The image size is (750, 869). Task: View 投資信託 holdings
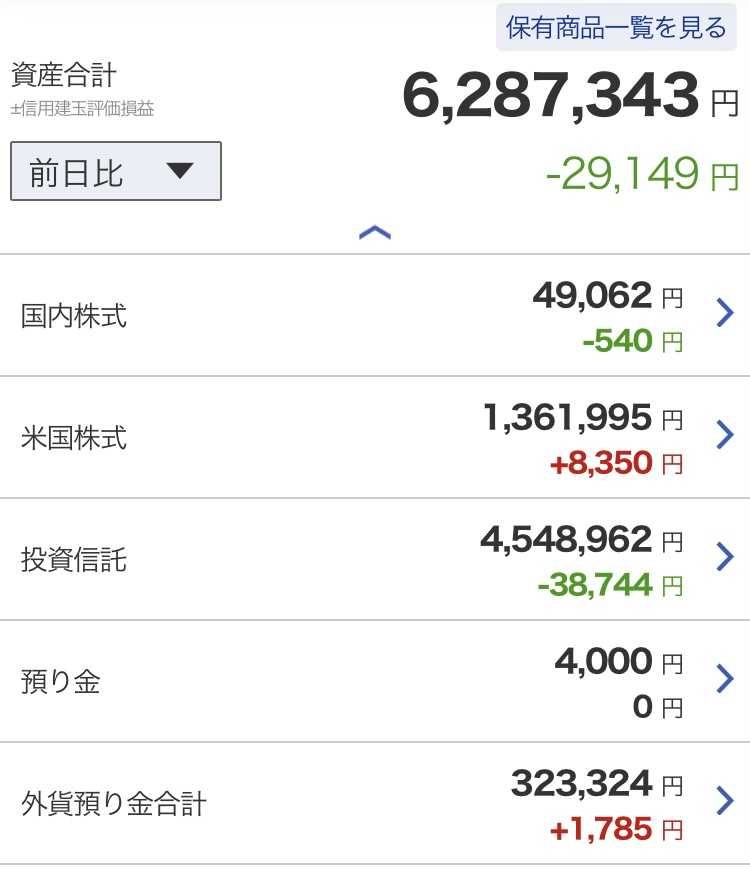click(375, 559)
